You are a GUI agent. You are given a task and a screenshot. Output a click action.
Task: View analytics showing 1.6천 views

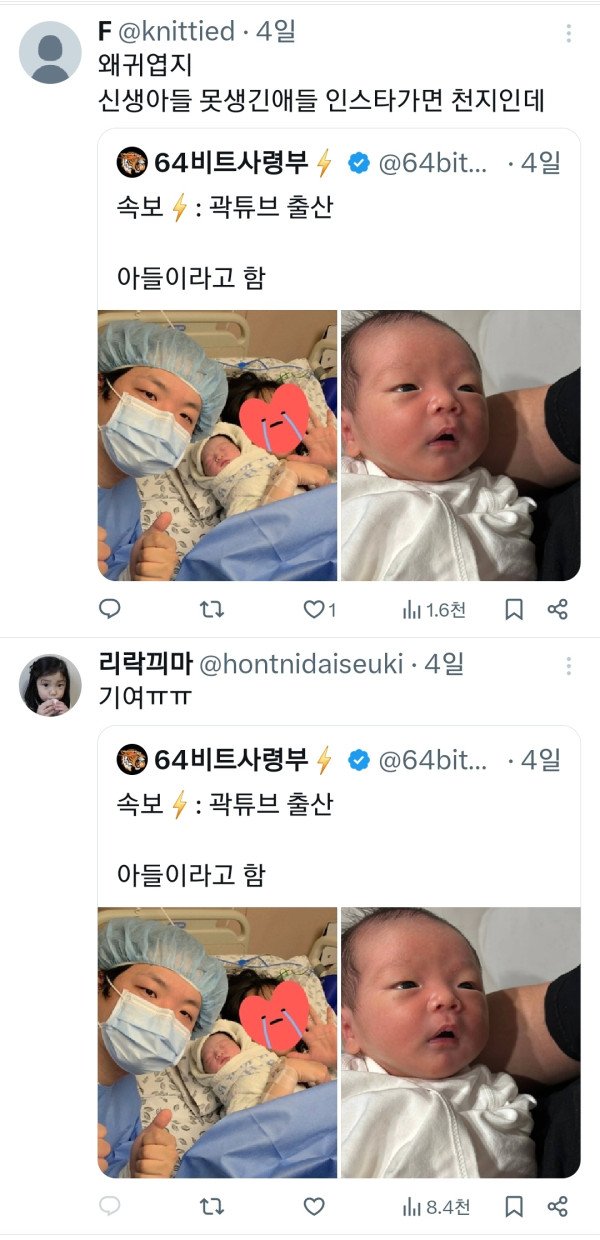(433, 609)
